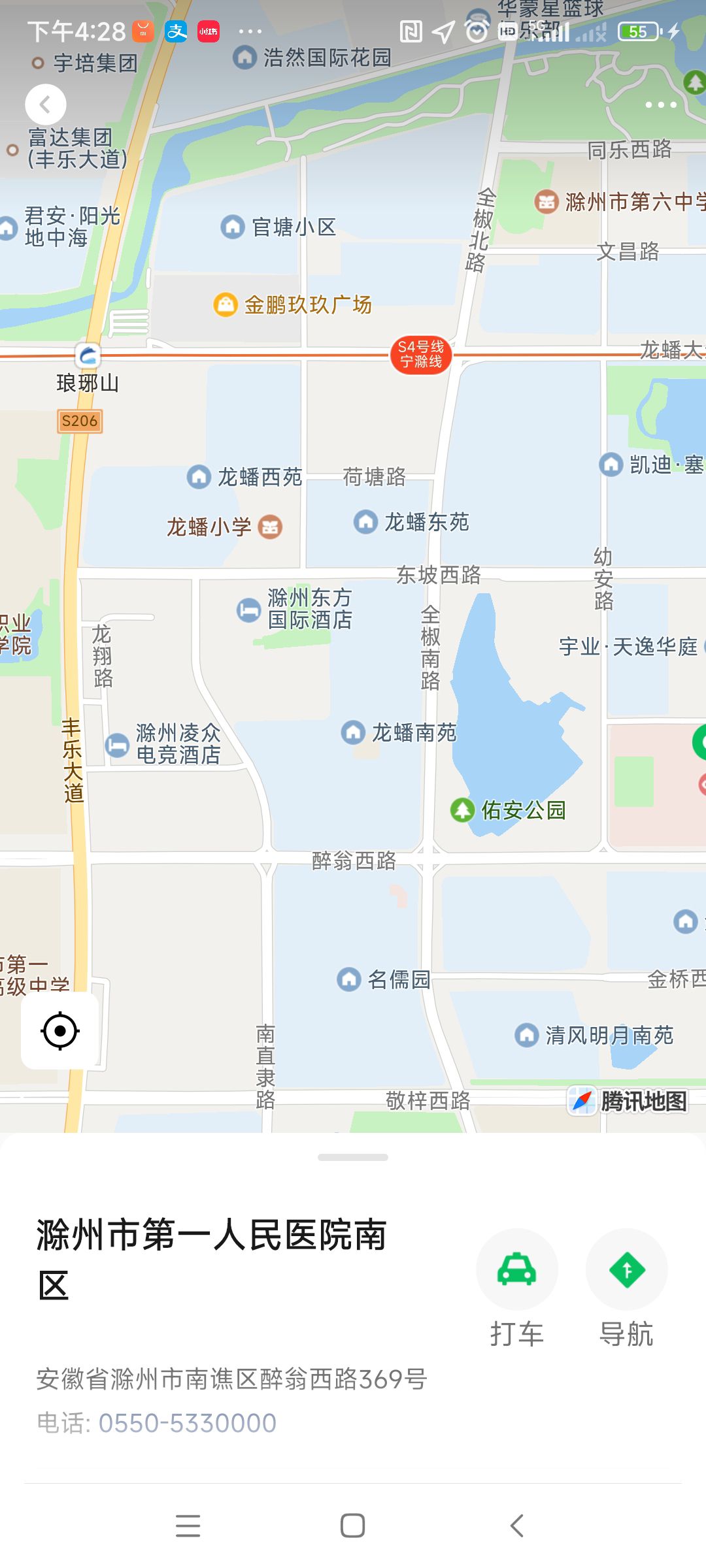
Task: Expand the location info panel handle
Action: tap(353, 1158)
